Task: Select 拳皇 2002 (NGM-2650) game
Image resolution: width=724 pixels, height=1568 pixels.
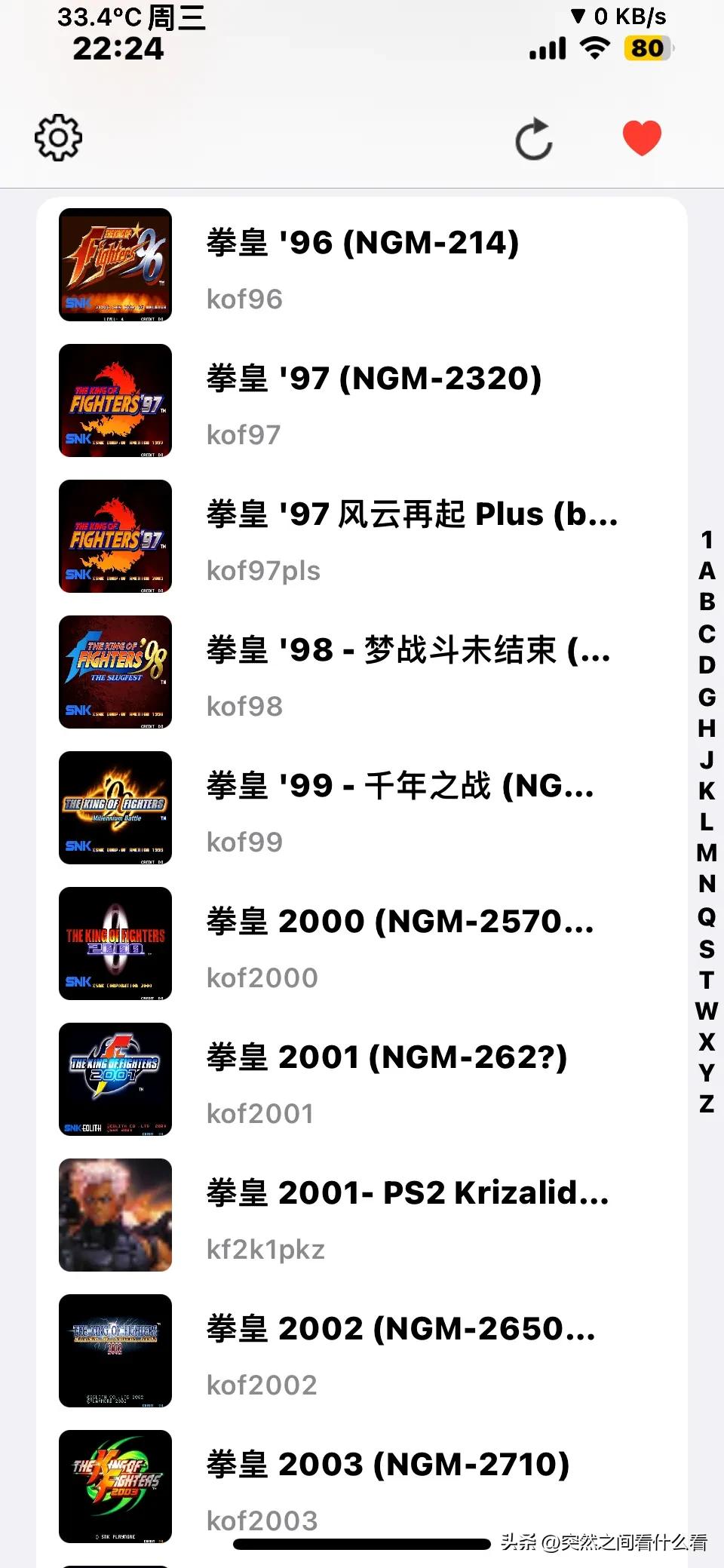Action: click(x=400, y=1329)
